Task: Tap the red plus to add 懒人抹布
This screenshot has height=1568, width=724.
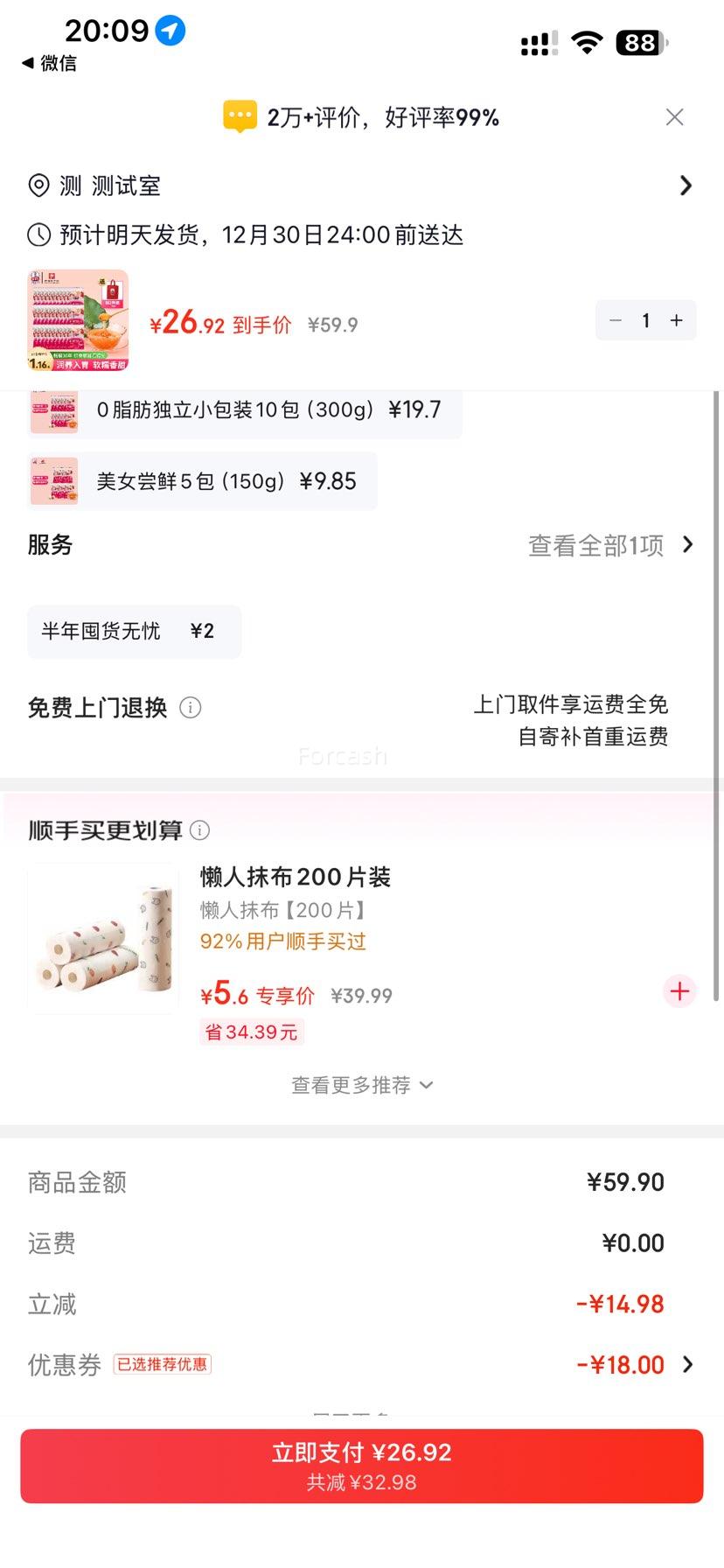Action: [x=679, y=991]
